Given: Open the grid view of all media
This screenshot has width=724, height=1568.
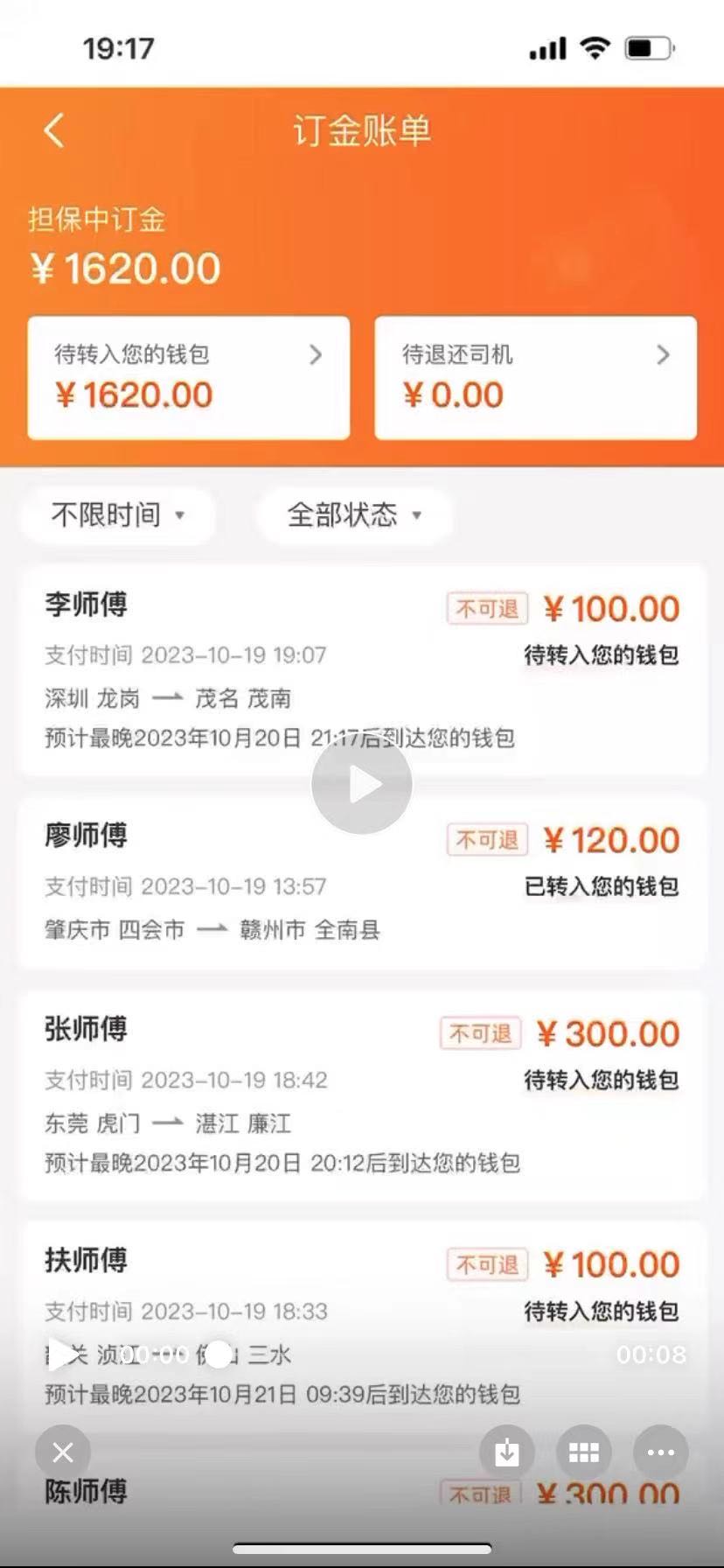Looking at the screenshot, I should coord(584,1452).
